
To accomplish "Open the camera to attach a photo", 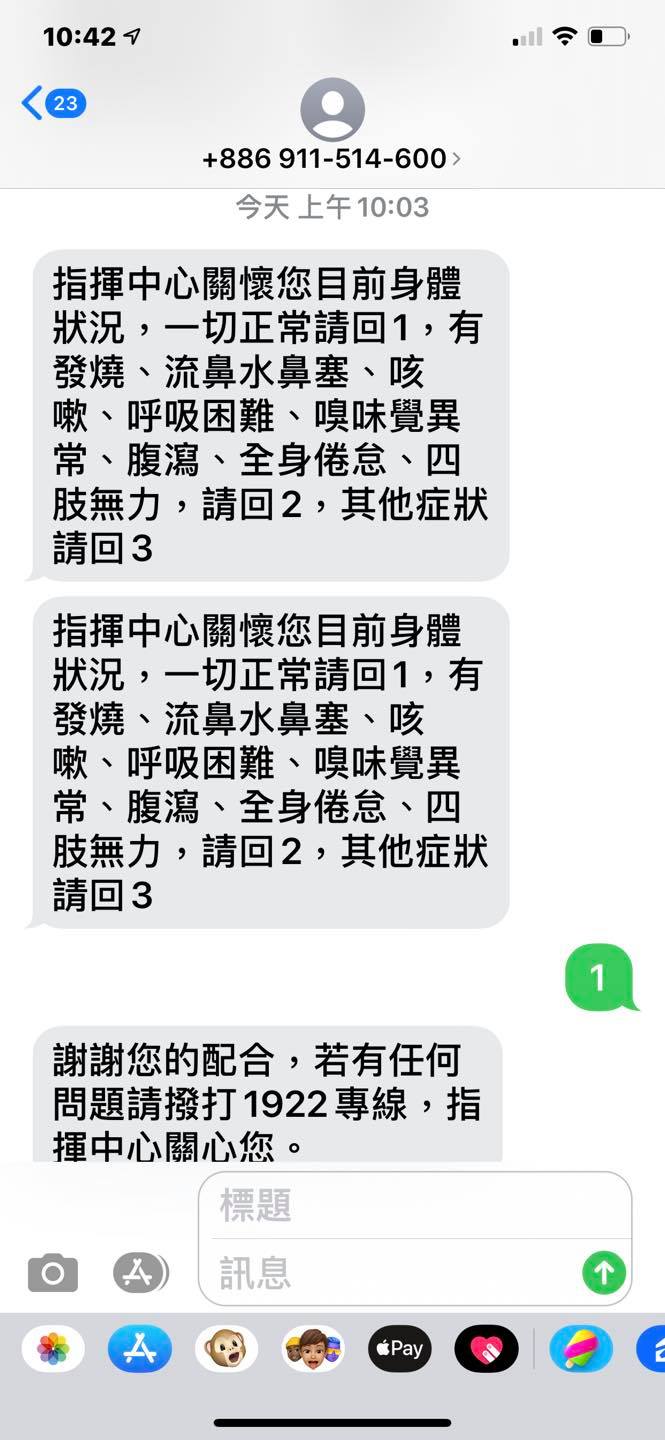I will coord(52,1273).
